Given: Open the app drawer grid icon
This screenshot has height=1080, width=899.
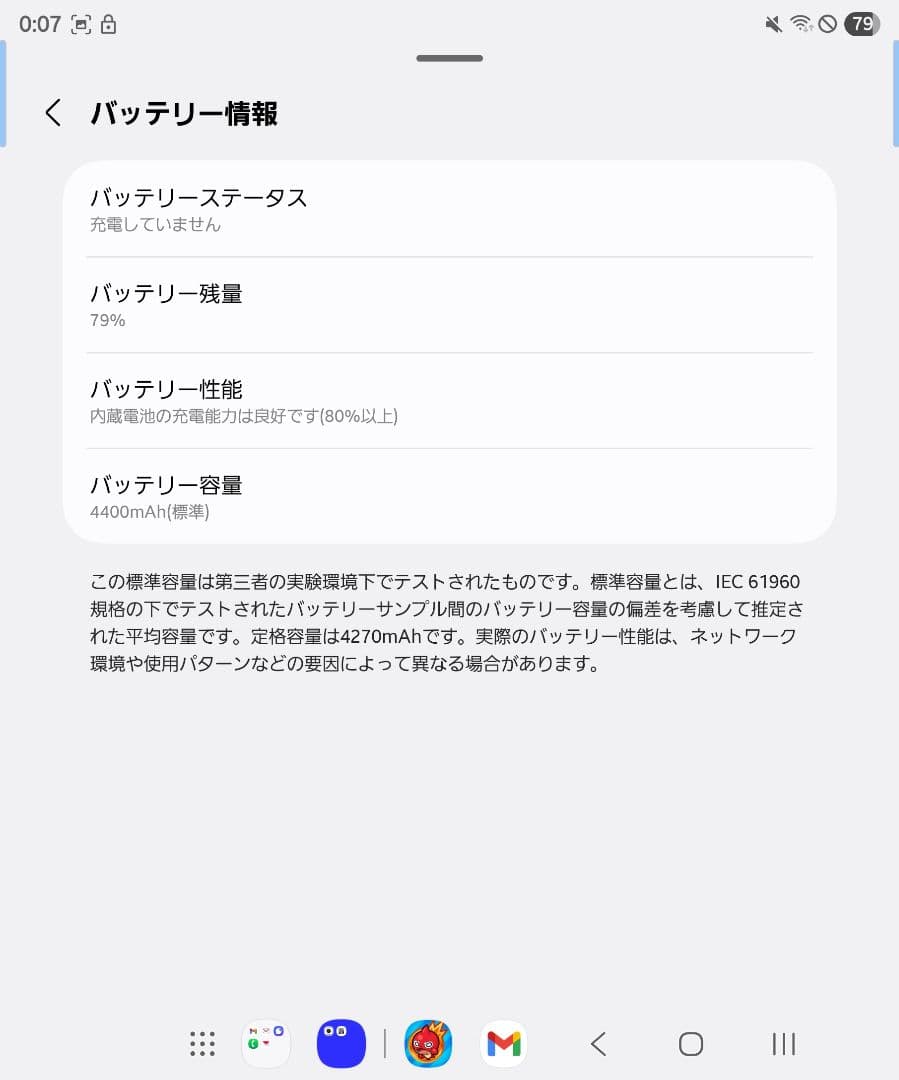Looking at the screenshot, I should pyautogui.click(x=202, y=1043).
